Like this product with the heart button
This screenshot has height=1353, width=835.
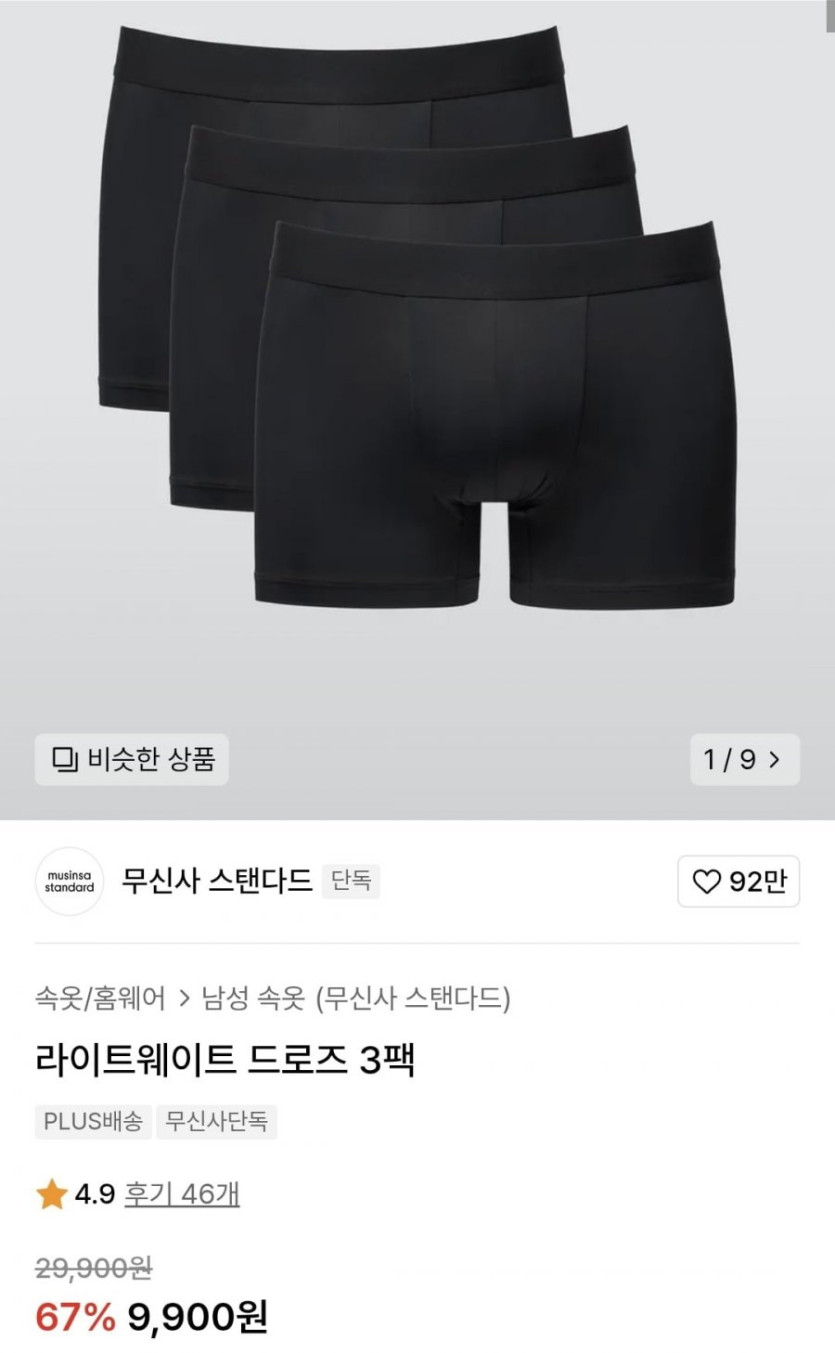pyautogui.click(x=738, y=881)
